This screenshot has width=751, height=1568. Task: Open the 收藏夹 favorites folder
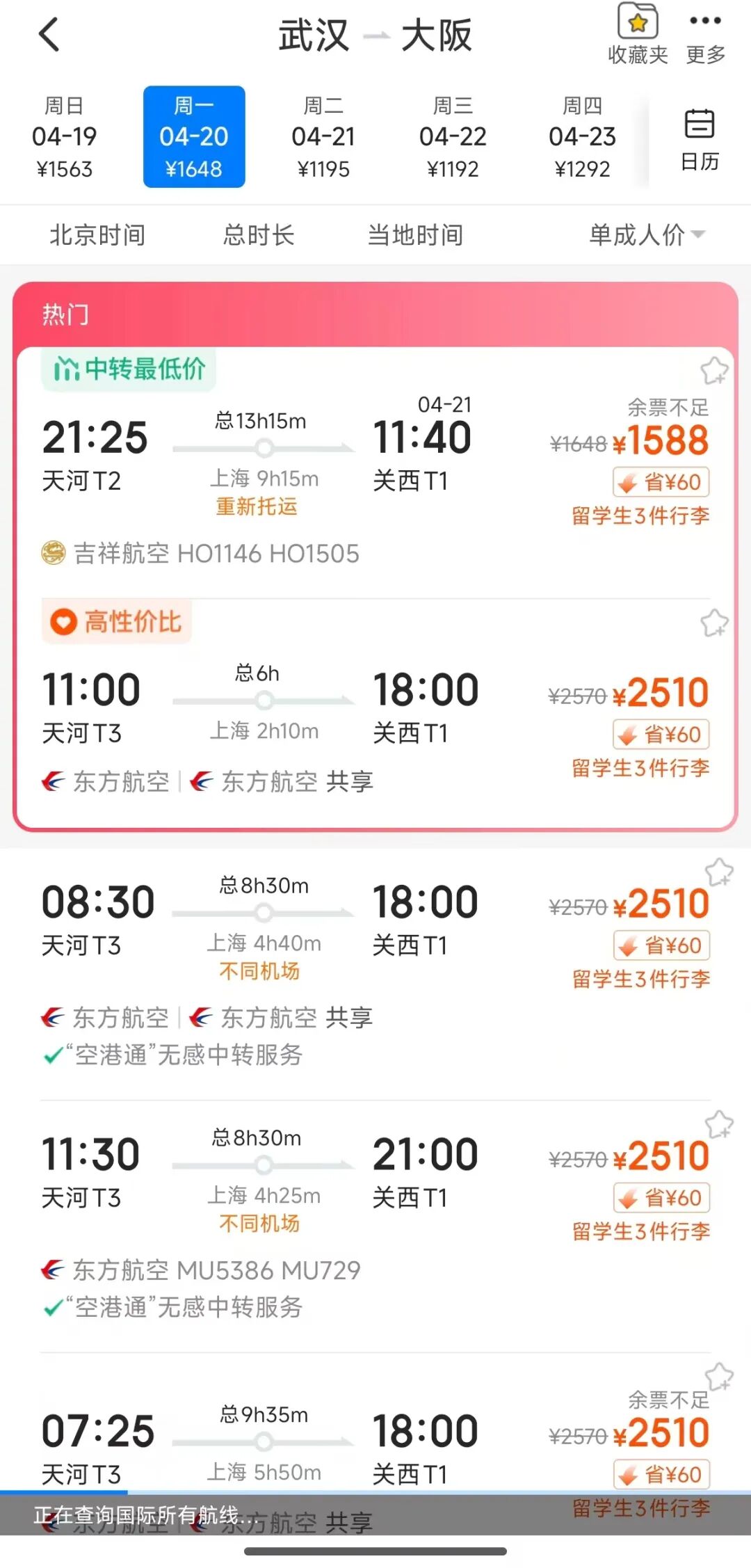click(637, 35)
